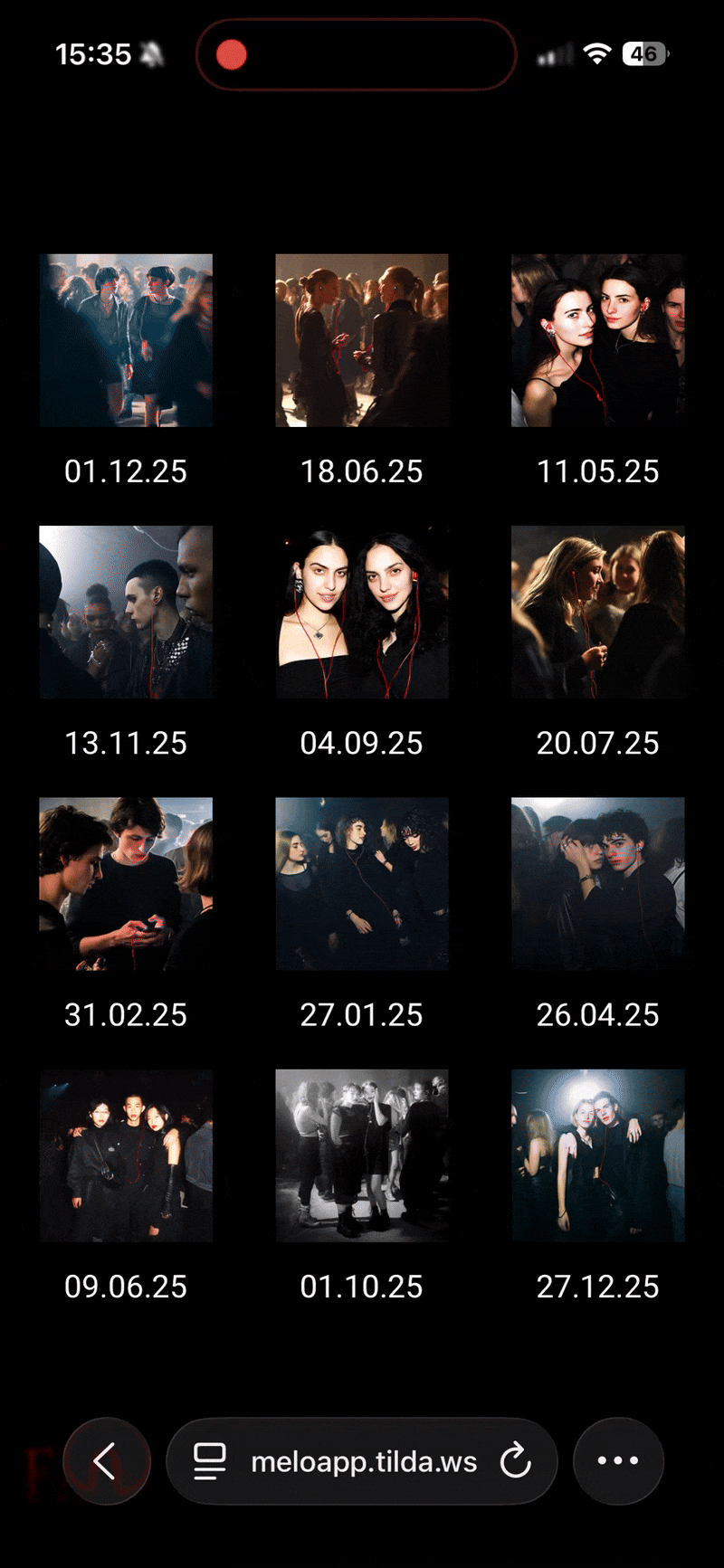
Task: Open the photo dated 27.01.25
Action: tap(362, 883)
